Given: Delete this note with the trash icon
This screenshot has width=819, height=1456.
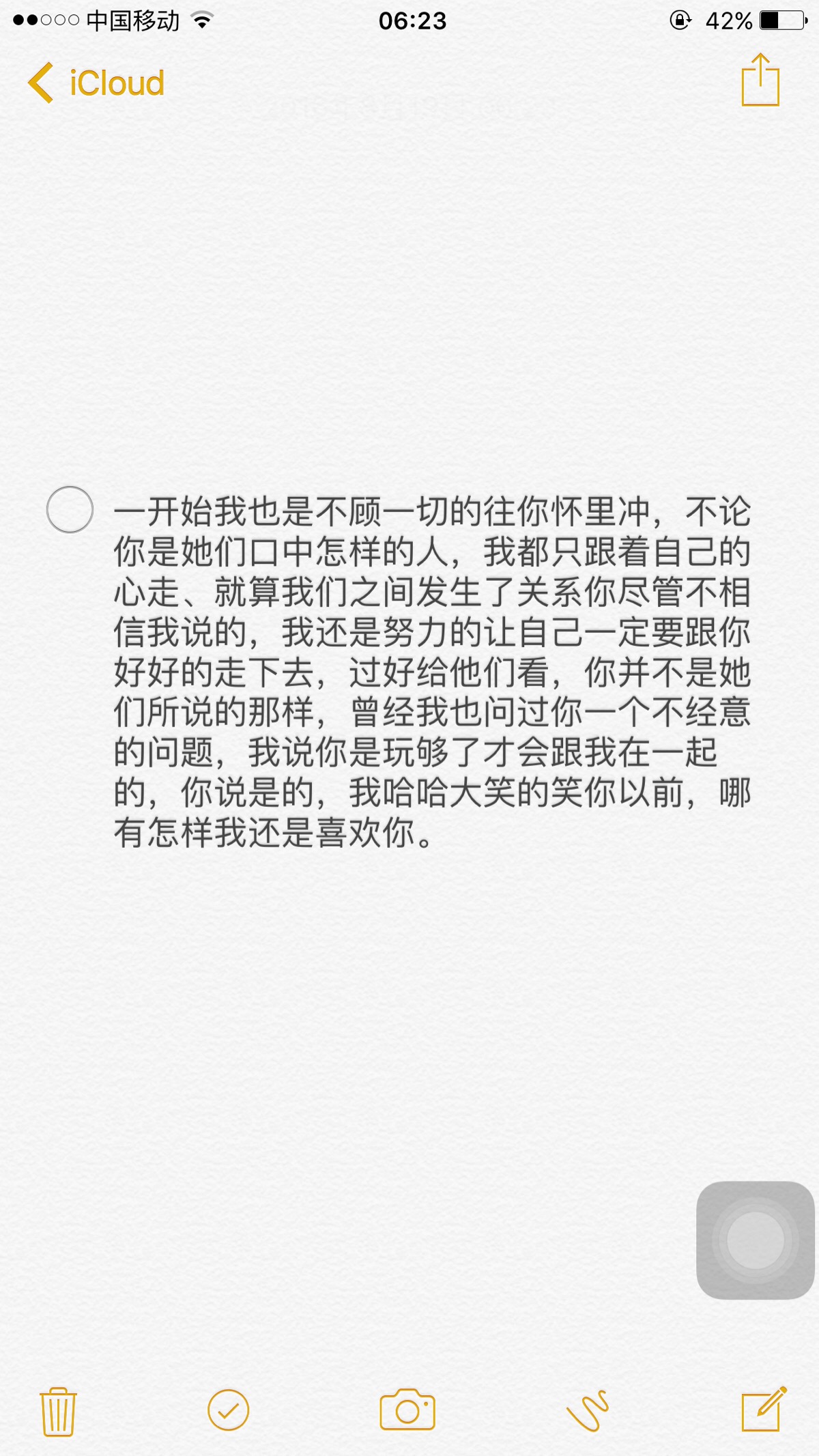Looking at the screenshot, I should [x=59, y=1411].
